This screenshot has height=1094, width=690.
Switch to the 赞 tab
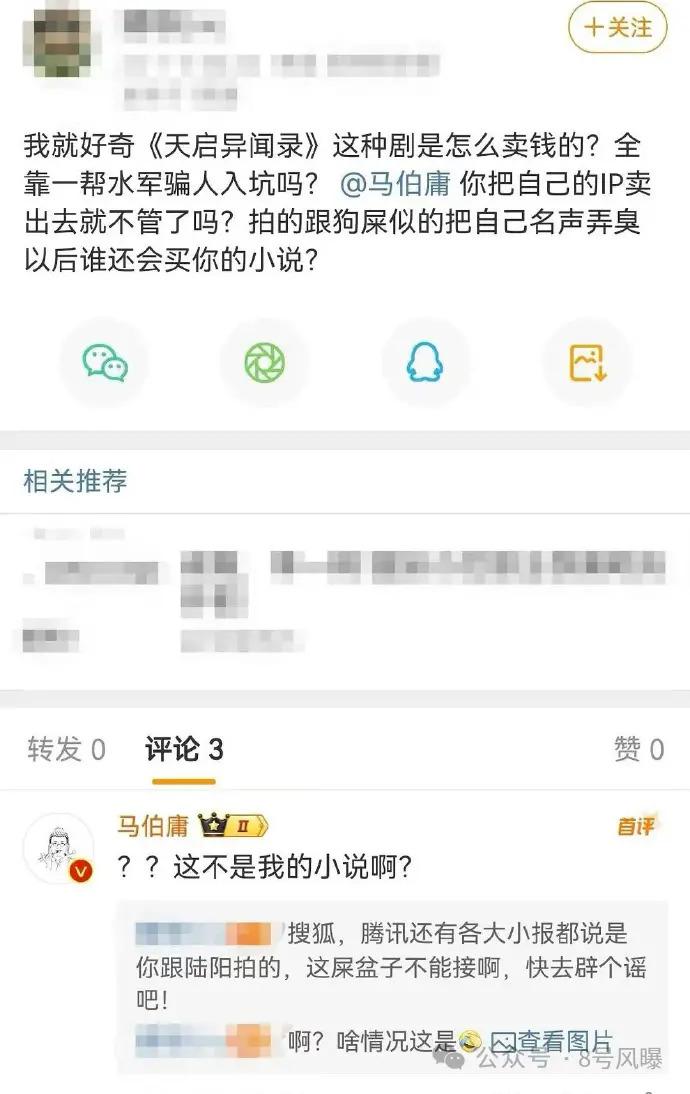pos(639,749)
